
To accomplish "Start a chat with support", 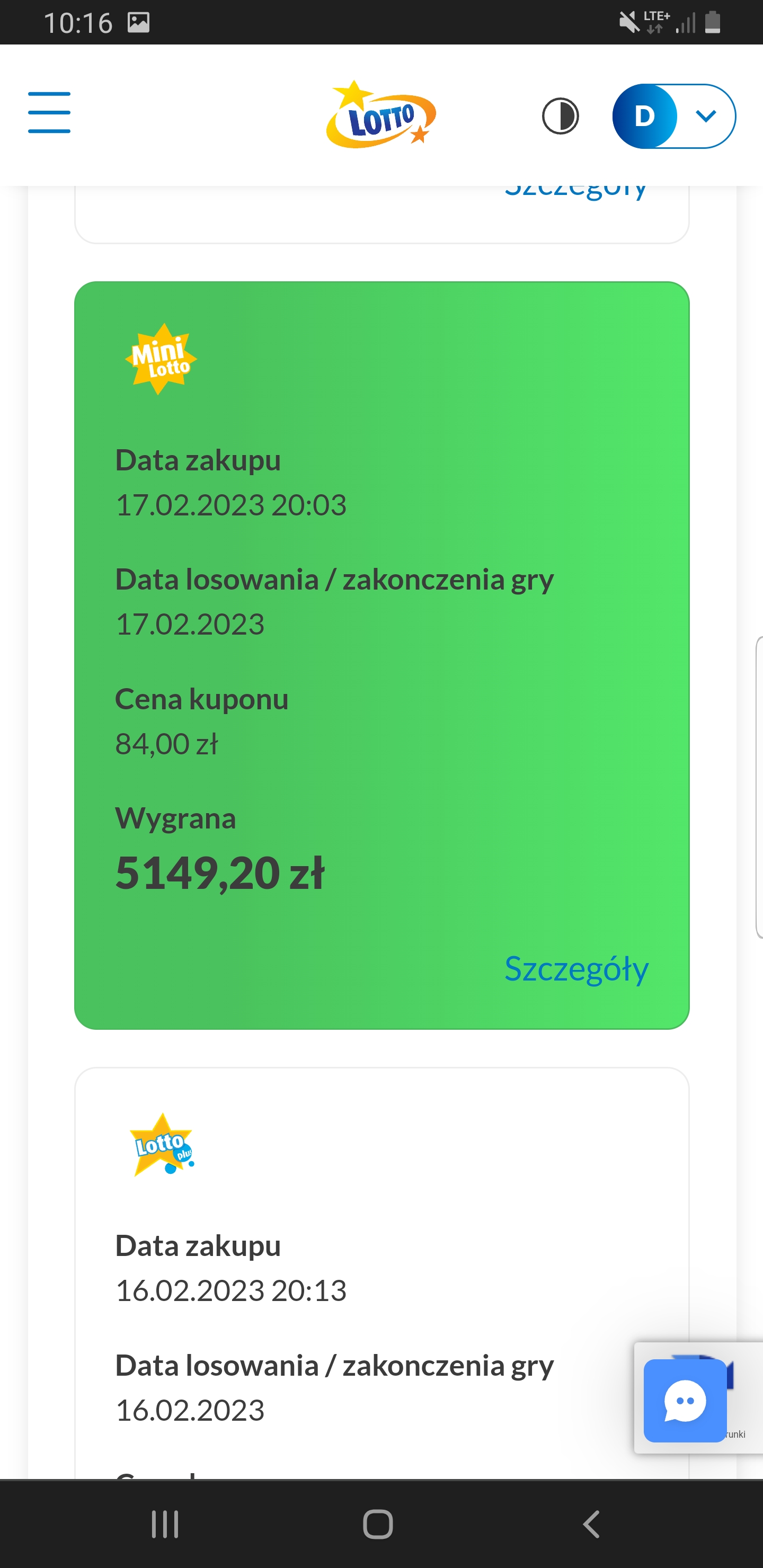I will point(685,1401).
